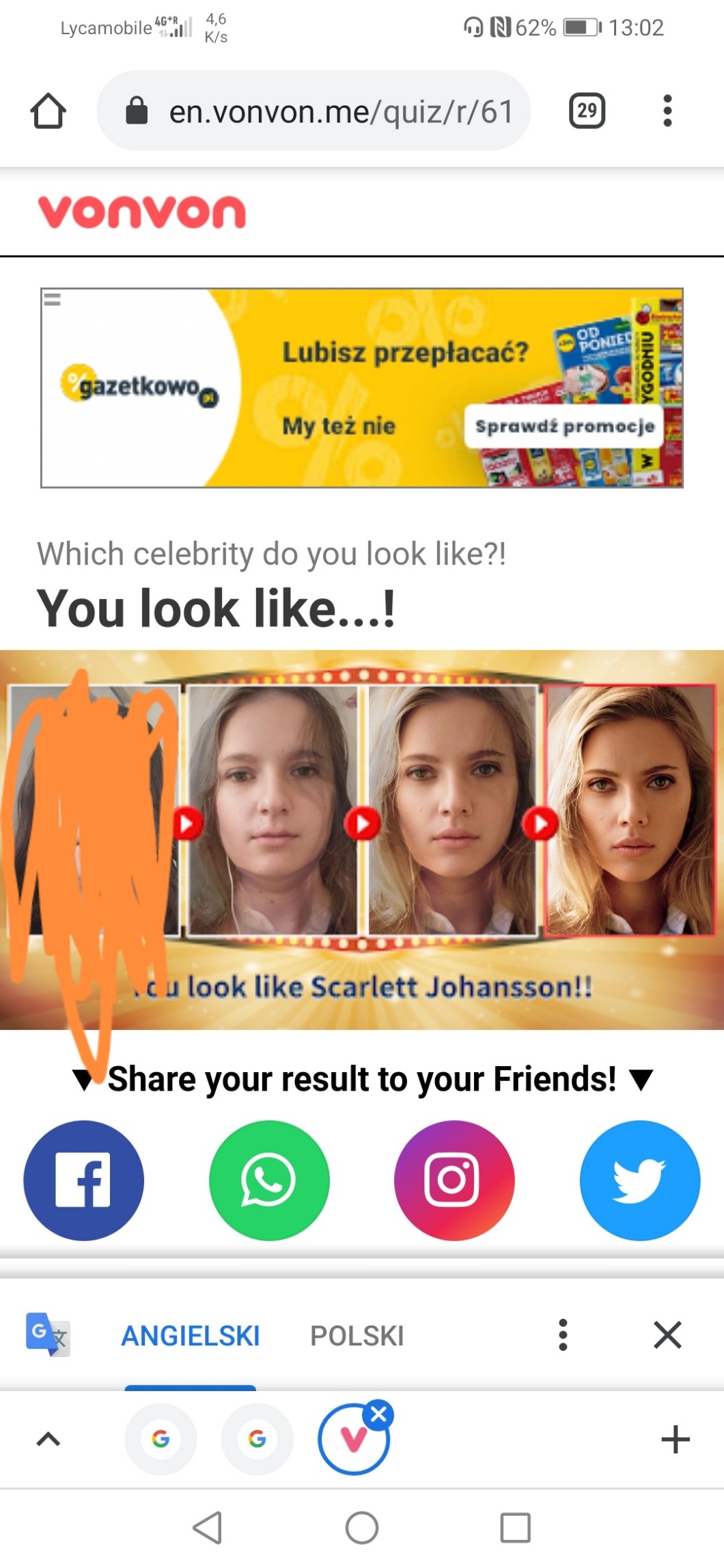Dismiss the Google Translate bar

667,1334
